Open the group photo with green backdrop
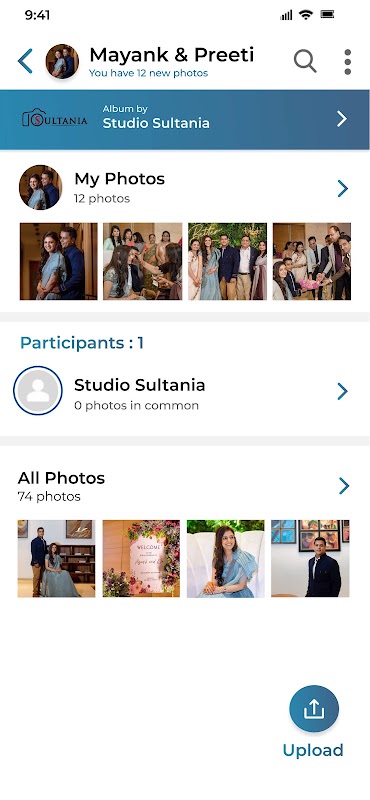This screenshot has height=800, width=370. [x=228, y=261]
